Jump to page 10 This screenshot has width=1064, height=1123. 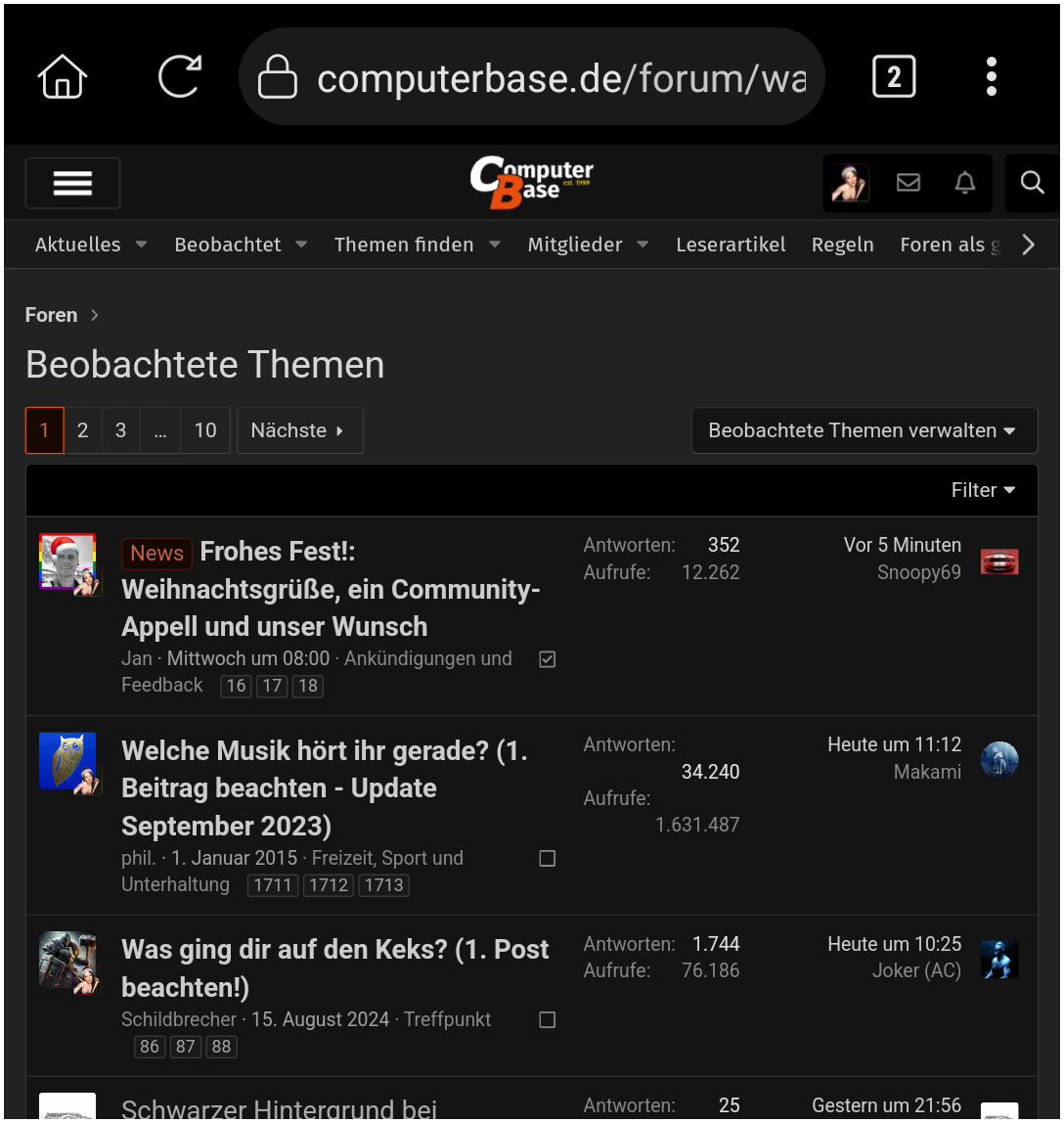pos(205,430)
